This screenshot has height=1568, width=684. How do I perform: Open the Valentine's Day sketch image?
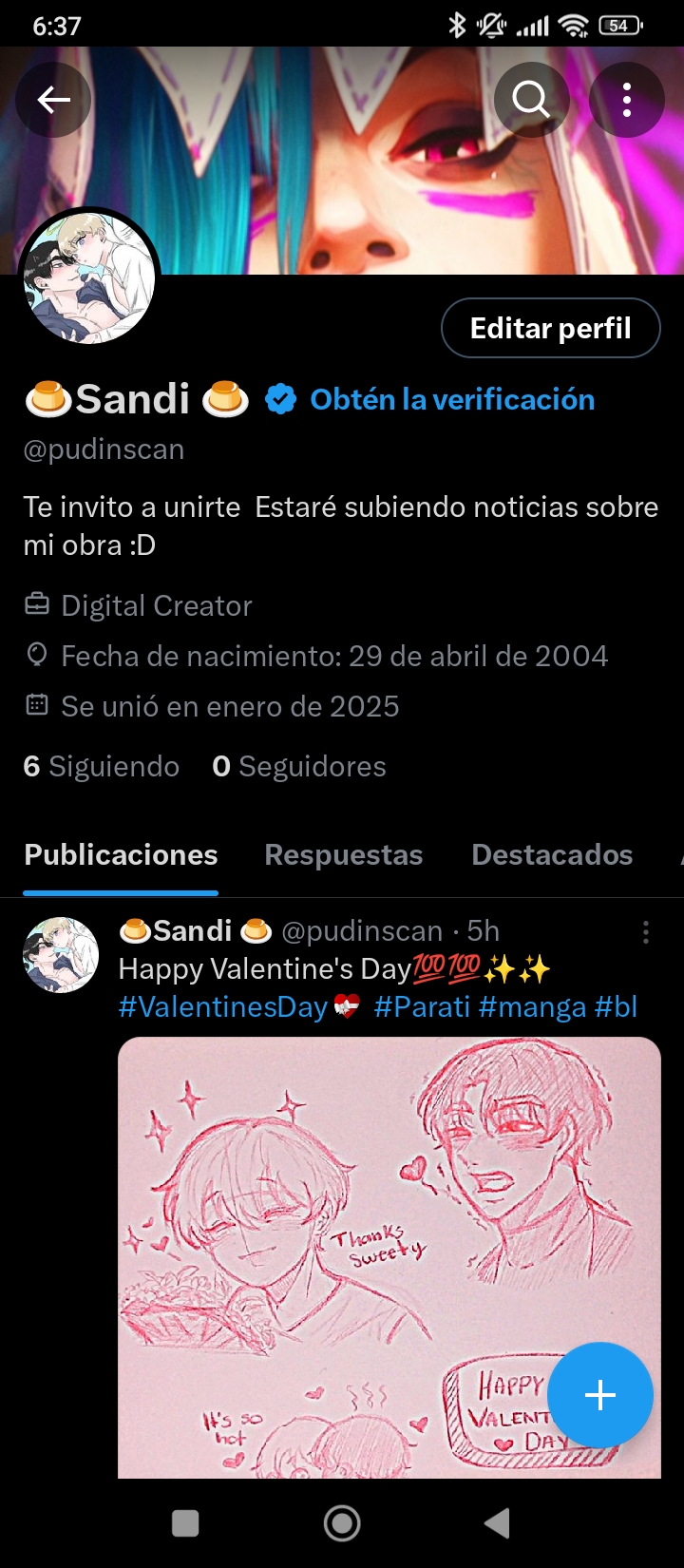[361, 1235]
